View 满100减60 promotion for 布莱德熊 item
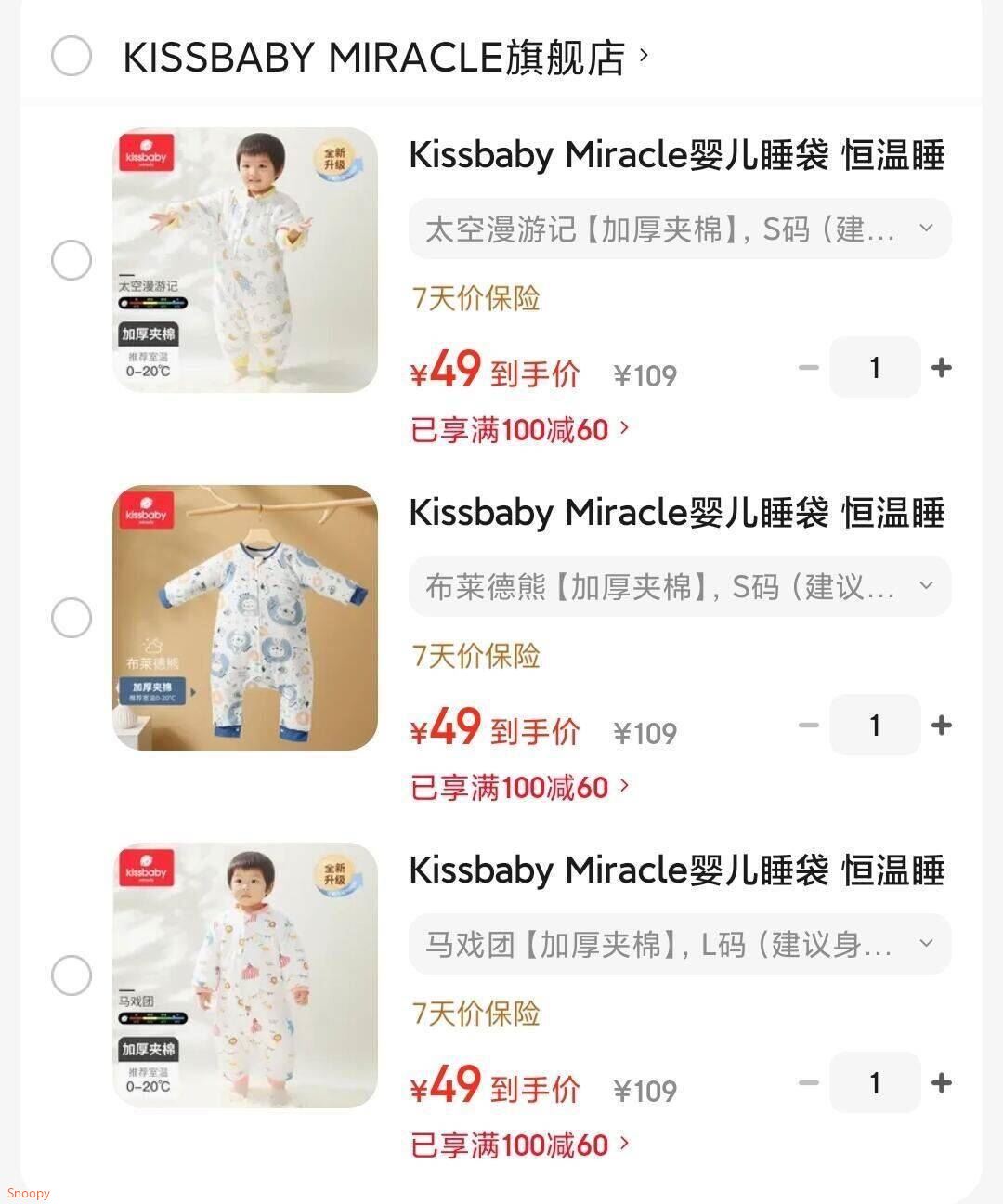The width and height of the screenshot is (1003, 1204). coord(520,788)
